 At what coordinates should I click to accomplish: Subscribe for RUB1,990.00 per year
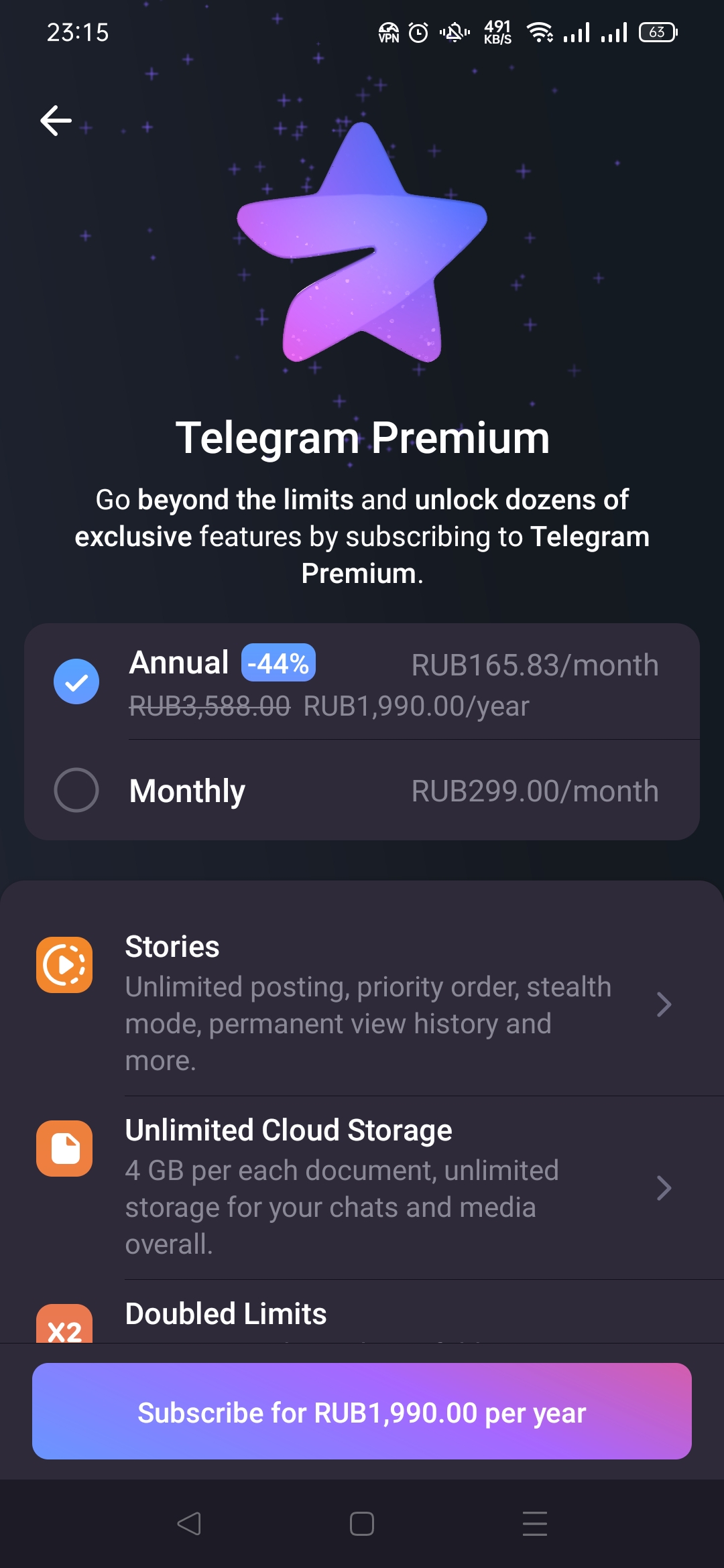[x=362, y=1411]
